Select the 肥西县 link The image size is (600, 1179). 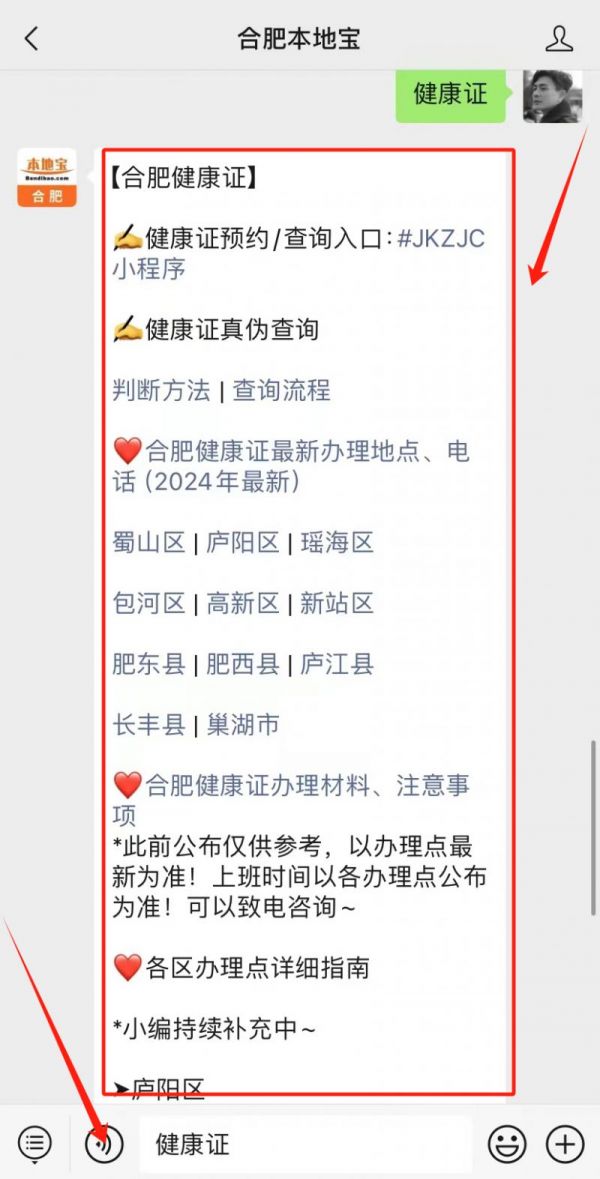pos(243,665)
